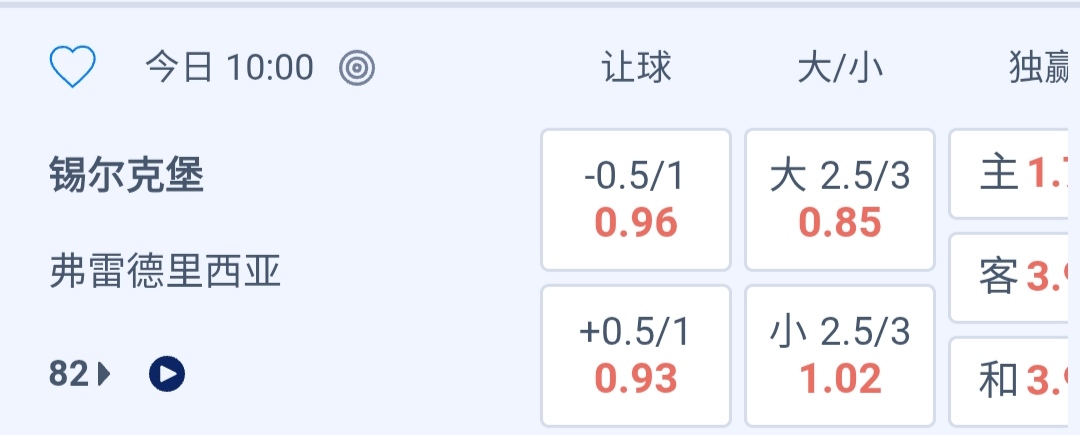Play the match live stream
This screenshot has height=435, width=1080.
167,375
